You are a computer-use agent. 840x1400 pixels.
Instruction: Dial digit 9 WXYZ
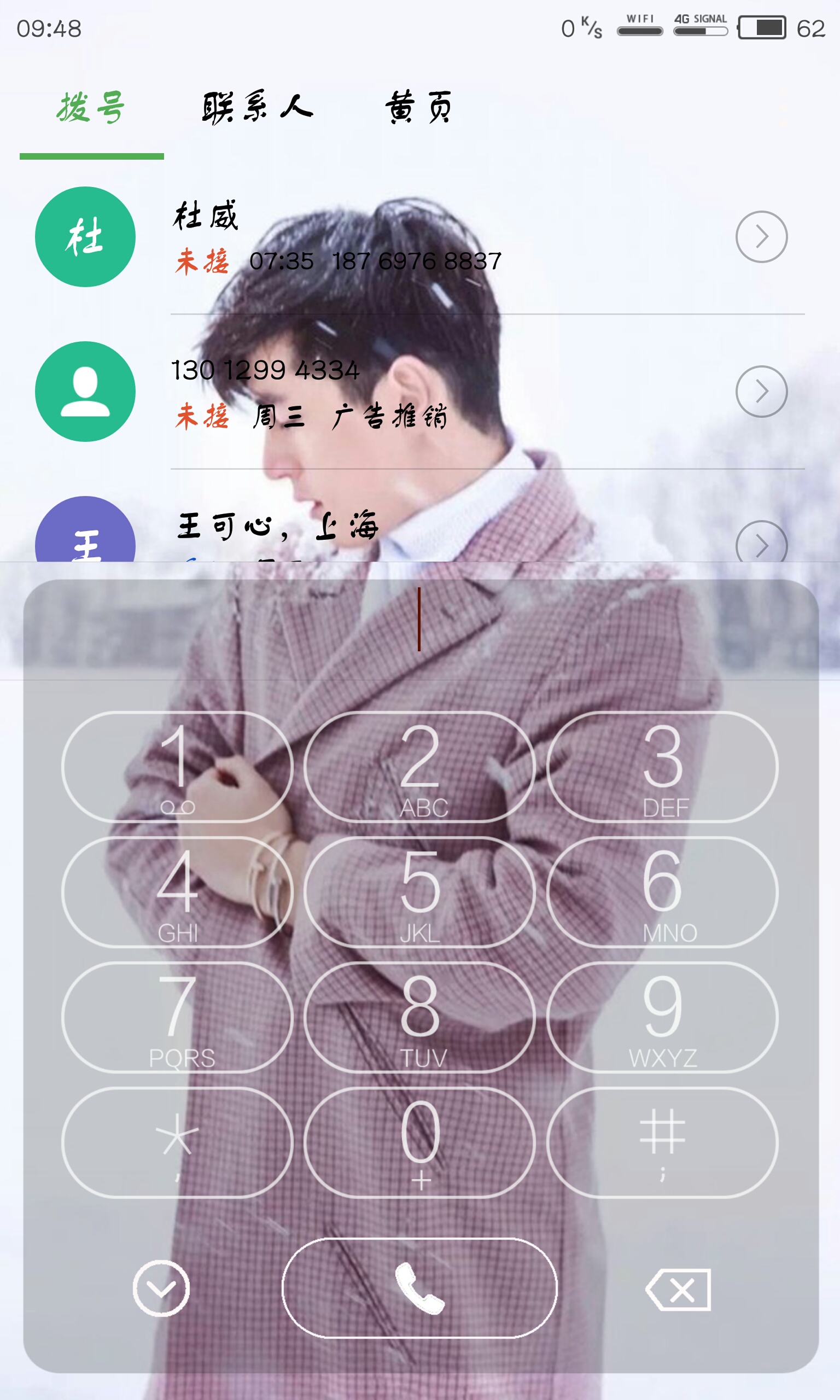click(662, 1018)
